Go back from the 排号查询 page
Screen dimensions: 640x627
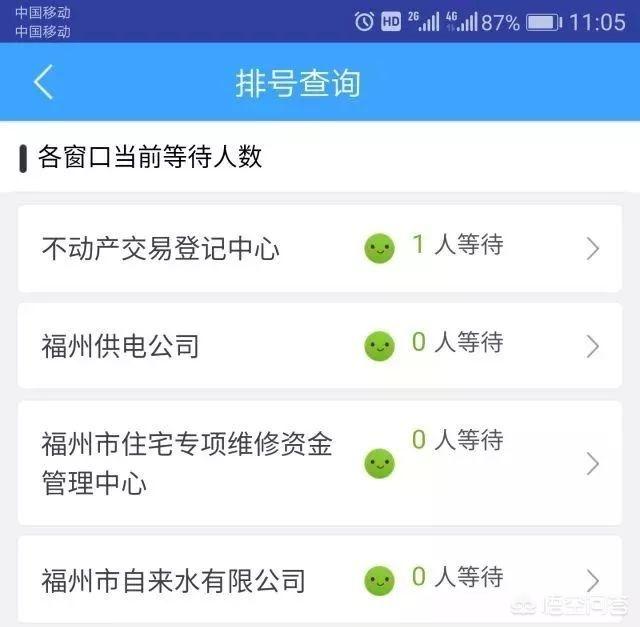point(43,82)
